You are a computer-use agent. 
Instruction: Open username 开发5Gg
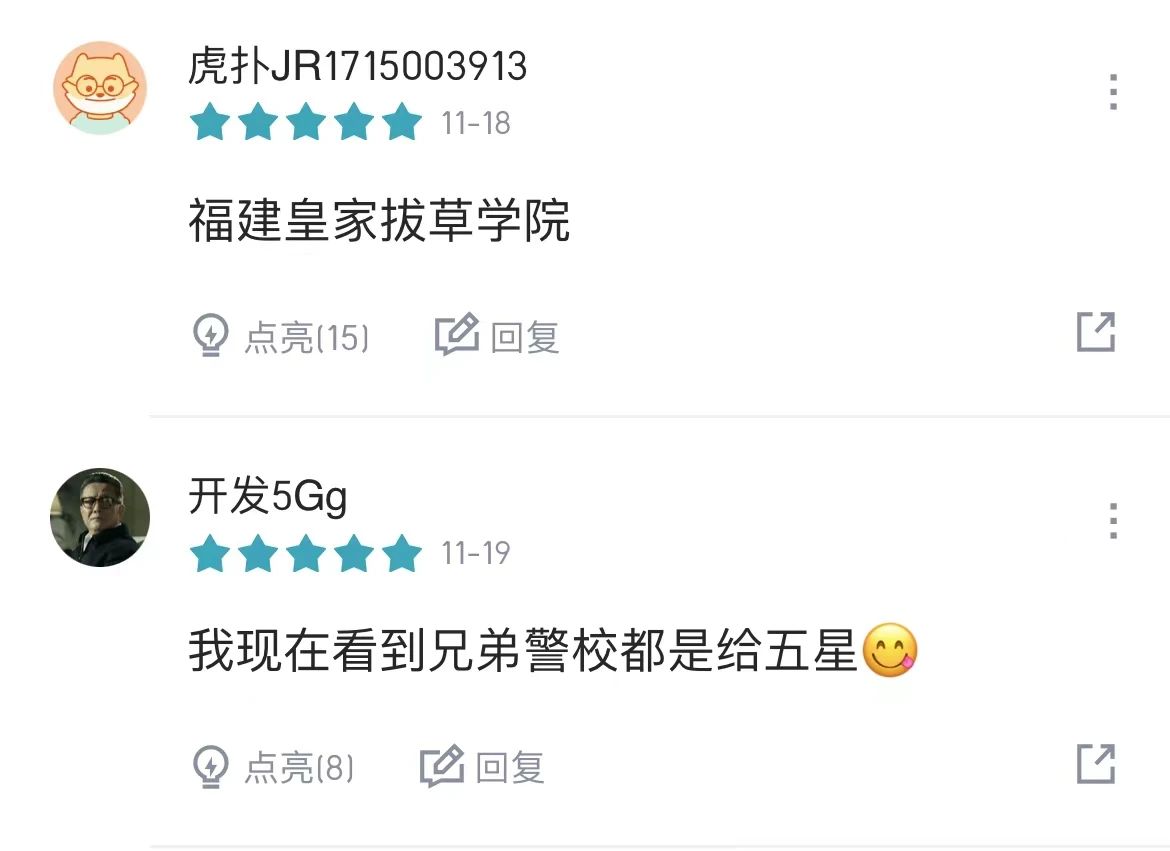pyautogui.click(x=268, y=496)
